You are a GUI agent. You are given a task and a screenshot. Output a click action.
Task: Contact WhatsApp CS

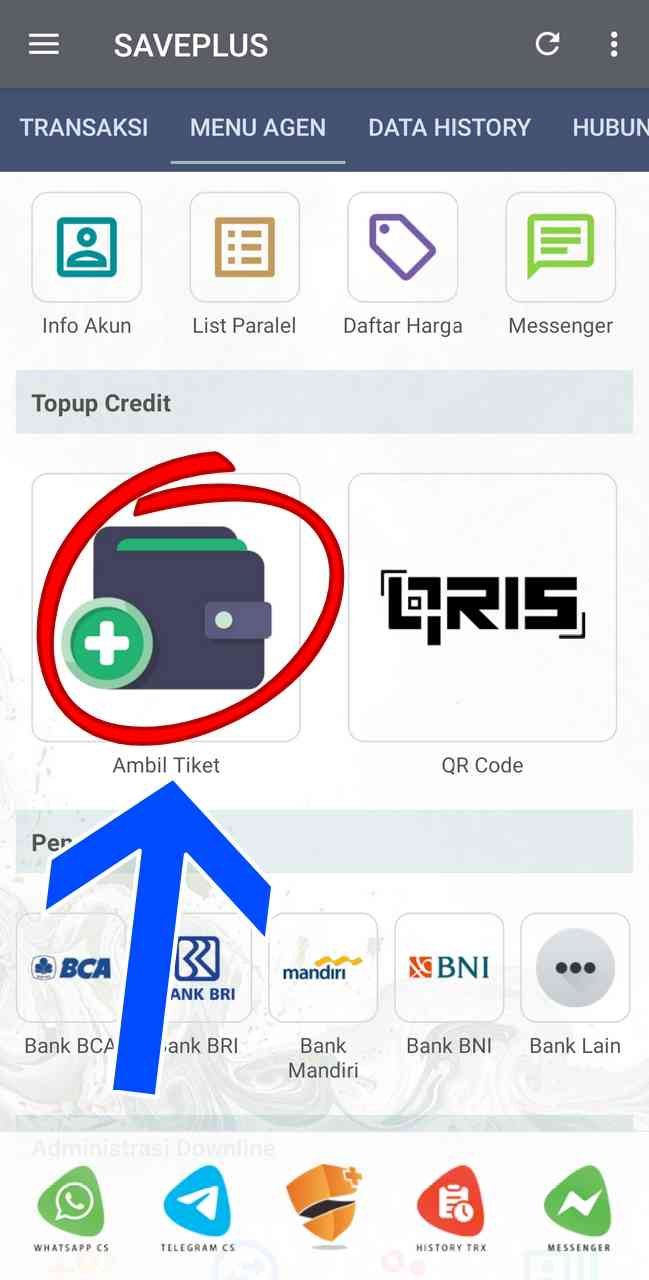pos(71,1206)
